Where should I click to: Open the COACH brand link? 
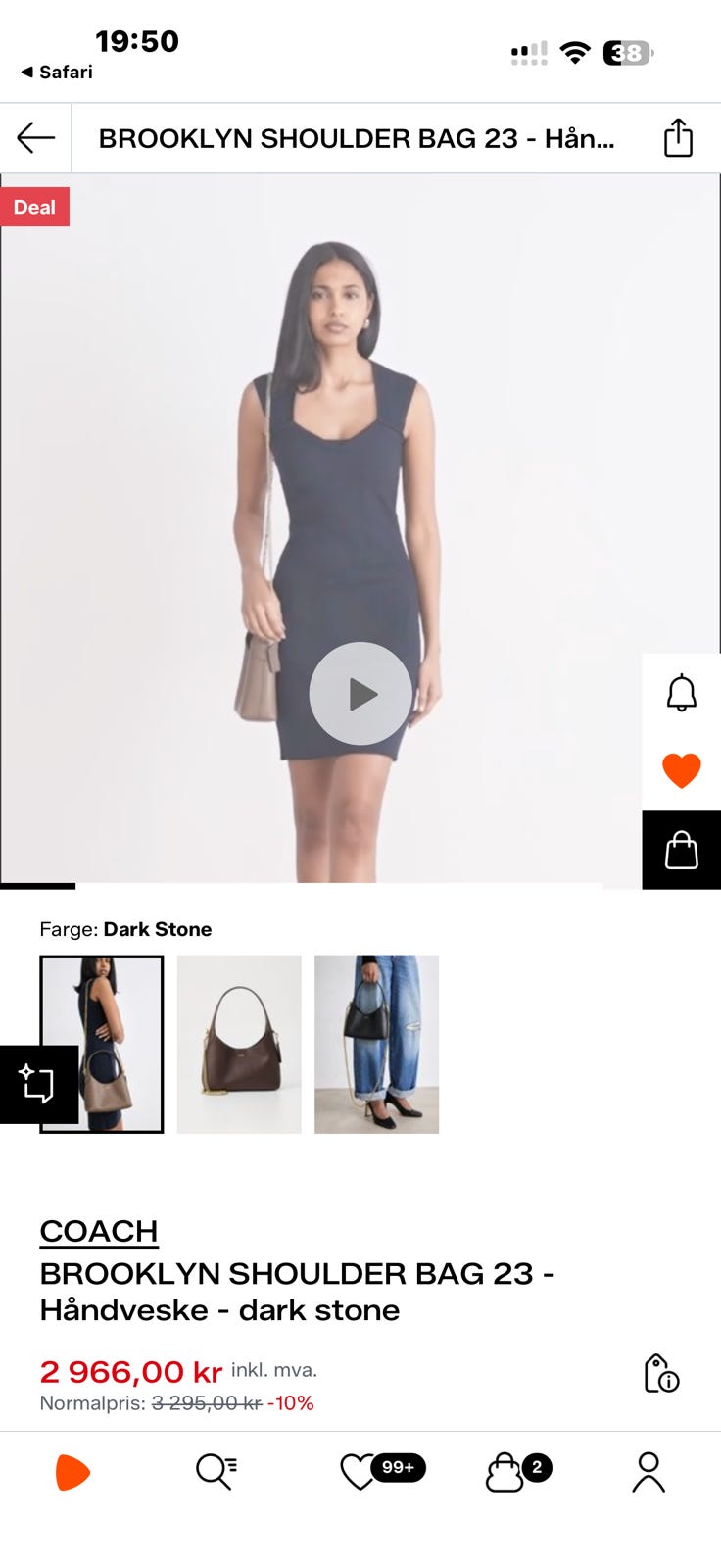[x=99, y=1231]
